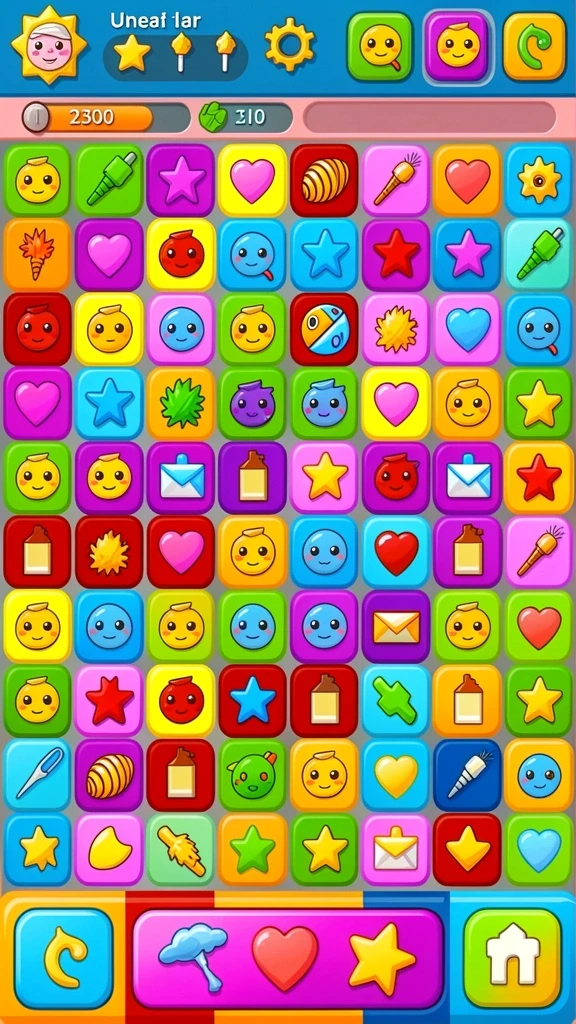Tap the blue star on red tile
Viewport: 576px width, 1024px height.
coord(253,701)
